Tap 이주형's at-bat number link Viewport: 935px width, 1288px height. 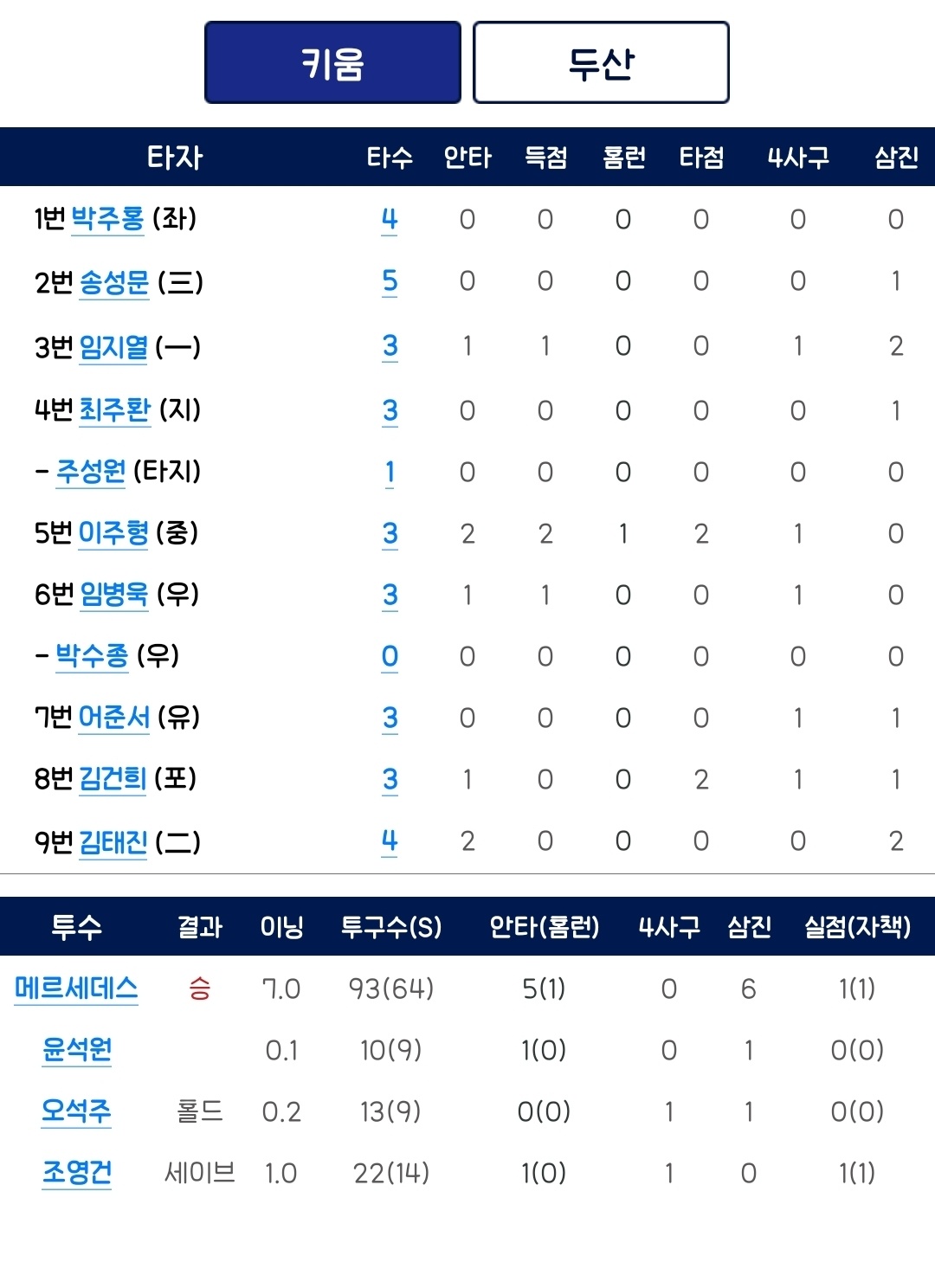coord(390,533)
